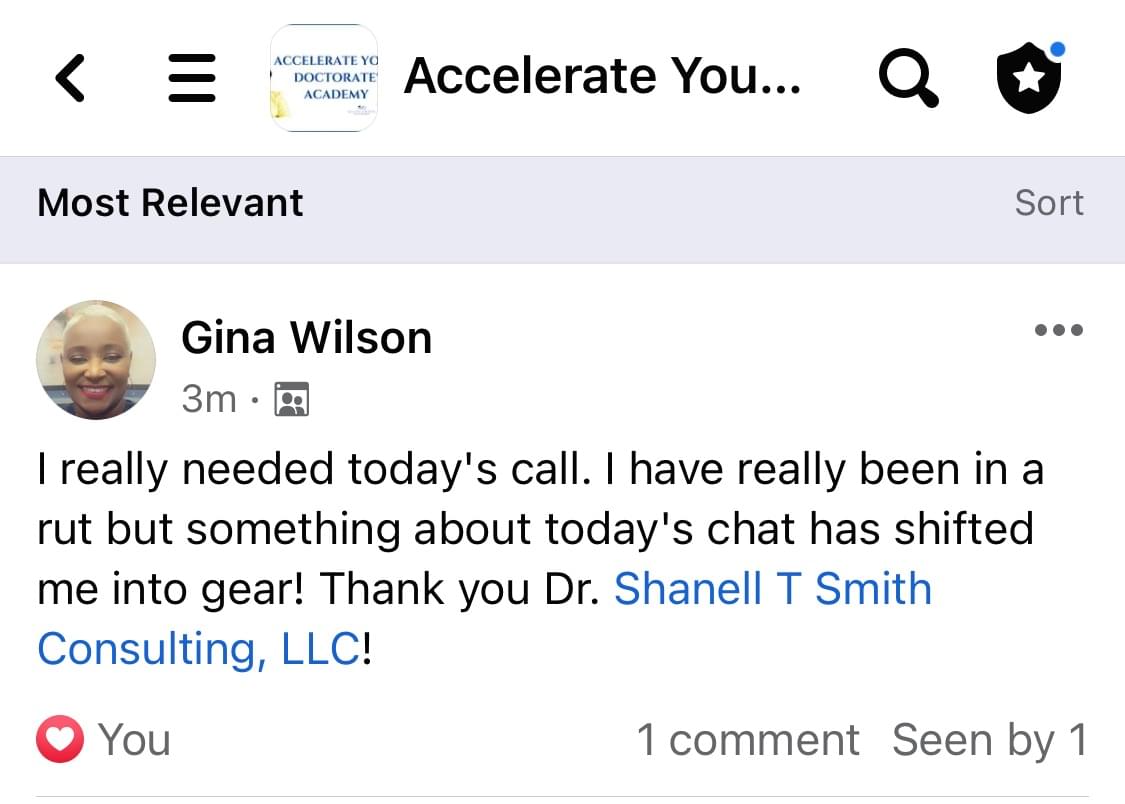The width and height of the screenshot is (1125, 804).
Task: View the 1 comment on the post
Action: (747, 741)
